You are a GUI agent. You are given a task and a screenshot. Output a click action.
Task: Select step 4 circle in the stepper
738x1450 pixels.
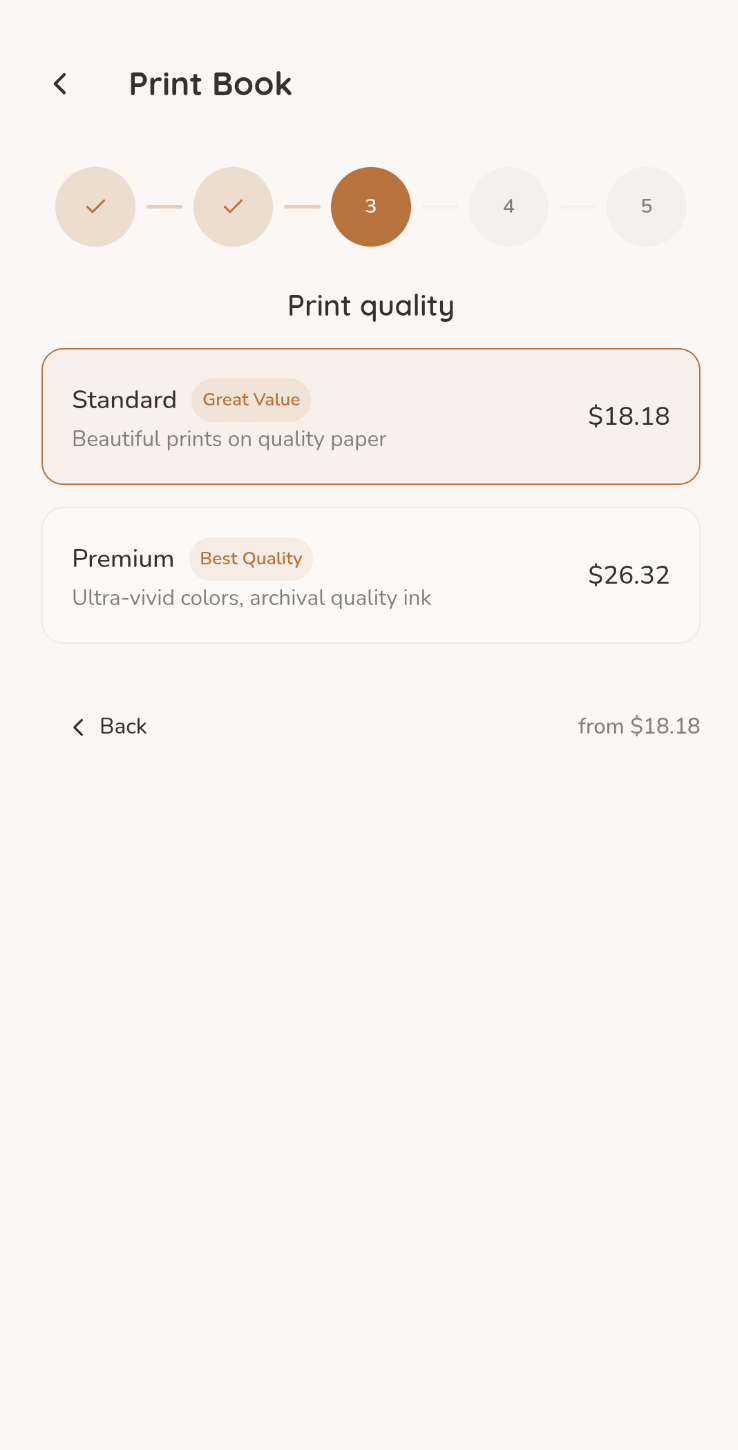[x=509, y=206]
